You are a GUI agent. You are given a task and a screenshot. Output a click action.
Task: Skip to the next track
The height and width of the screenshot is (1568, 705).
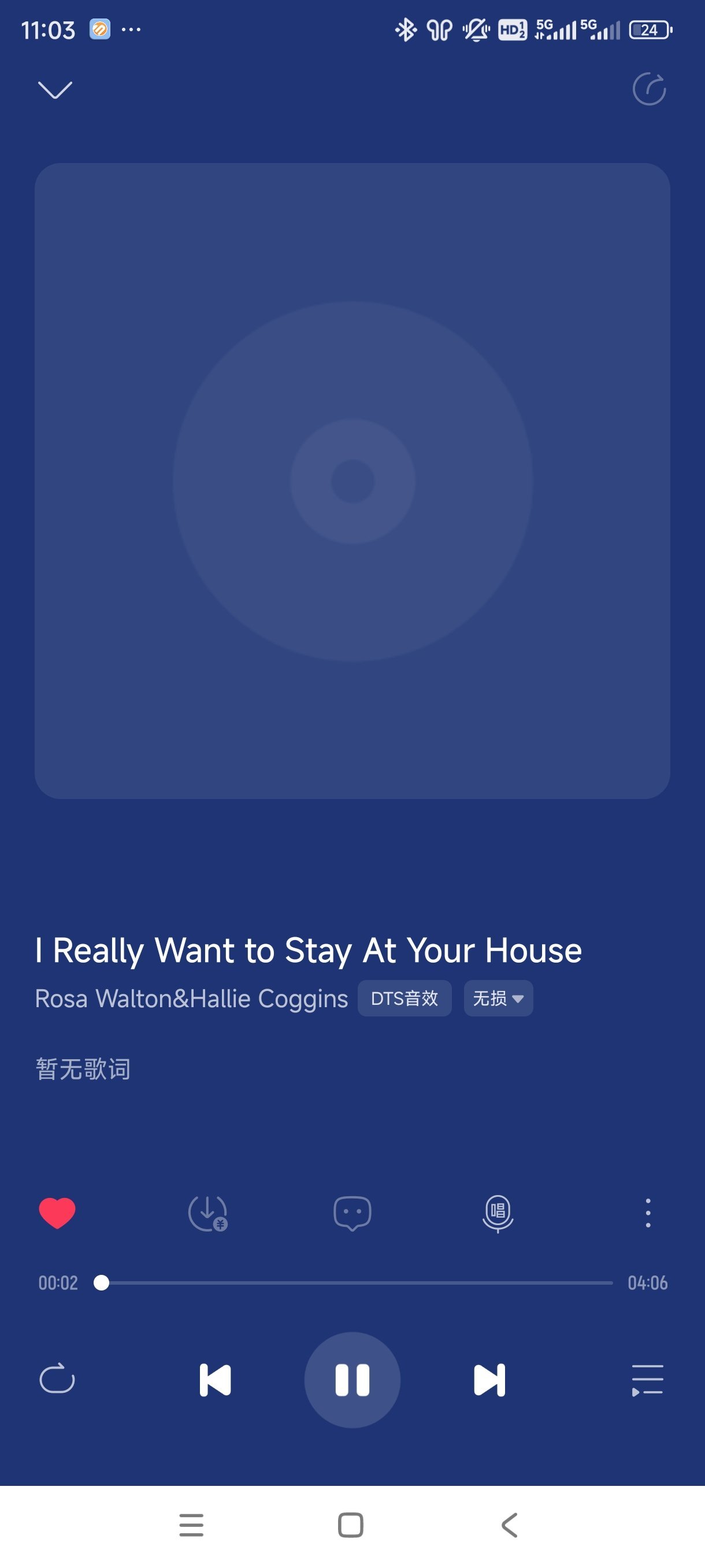pos(489,1380)
